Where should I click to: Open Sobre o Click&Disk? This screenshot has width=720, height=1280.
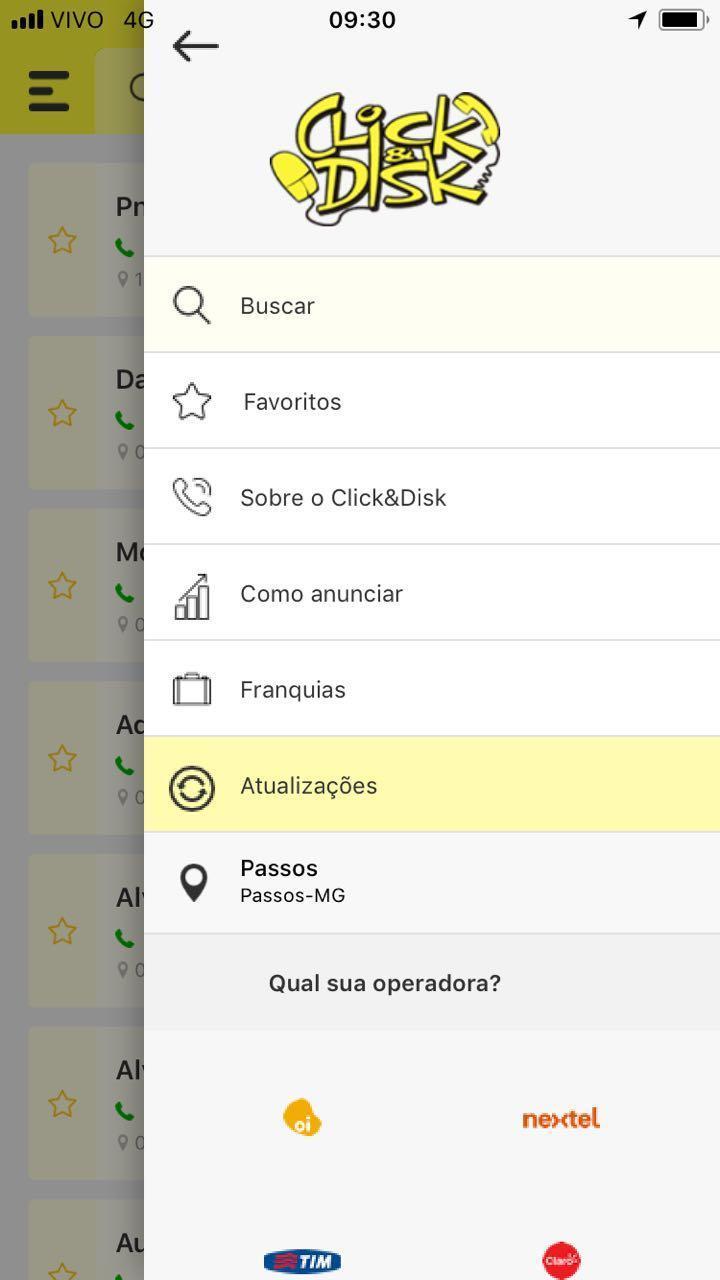coord(431,497)
